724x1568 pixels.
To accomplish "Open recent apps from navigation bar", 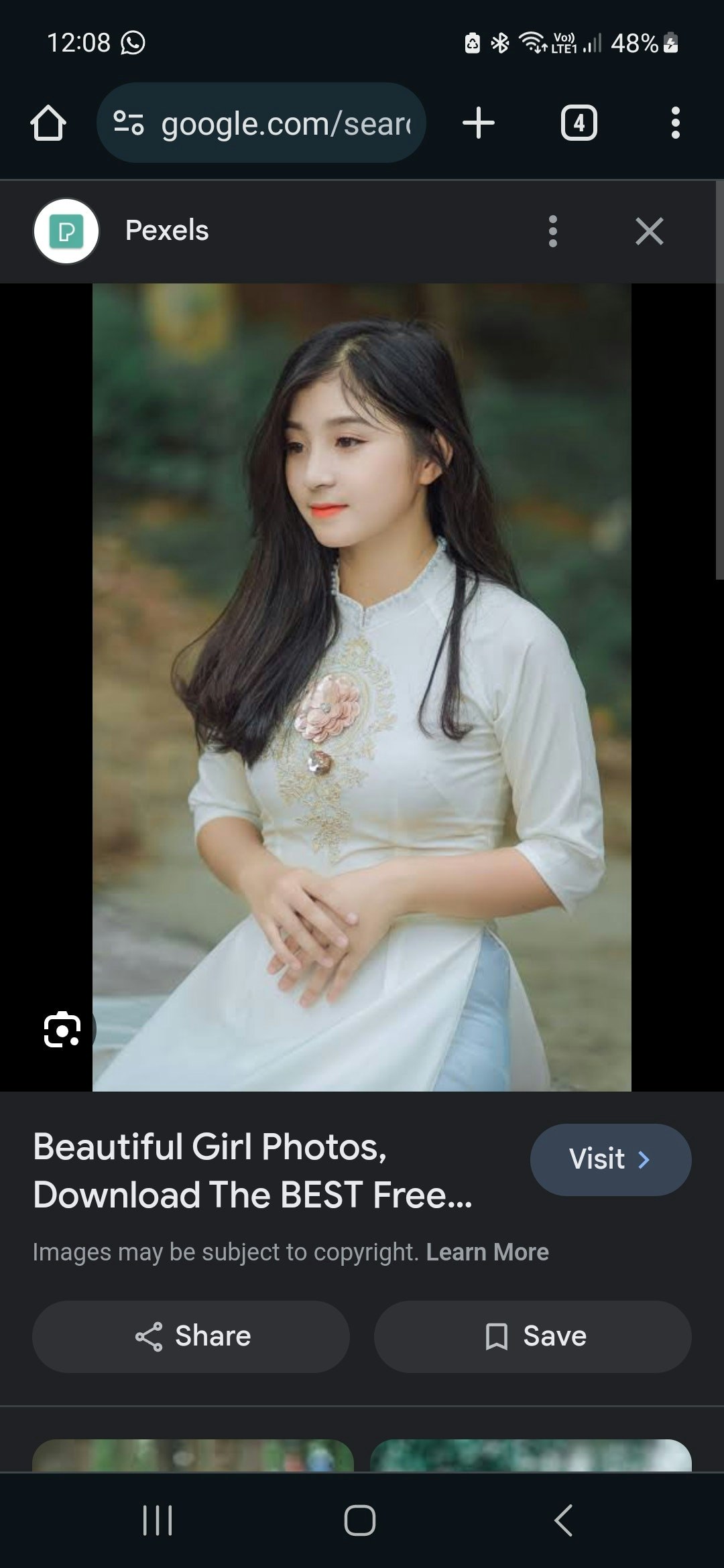I will 158,1520.
